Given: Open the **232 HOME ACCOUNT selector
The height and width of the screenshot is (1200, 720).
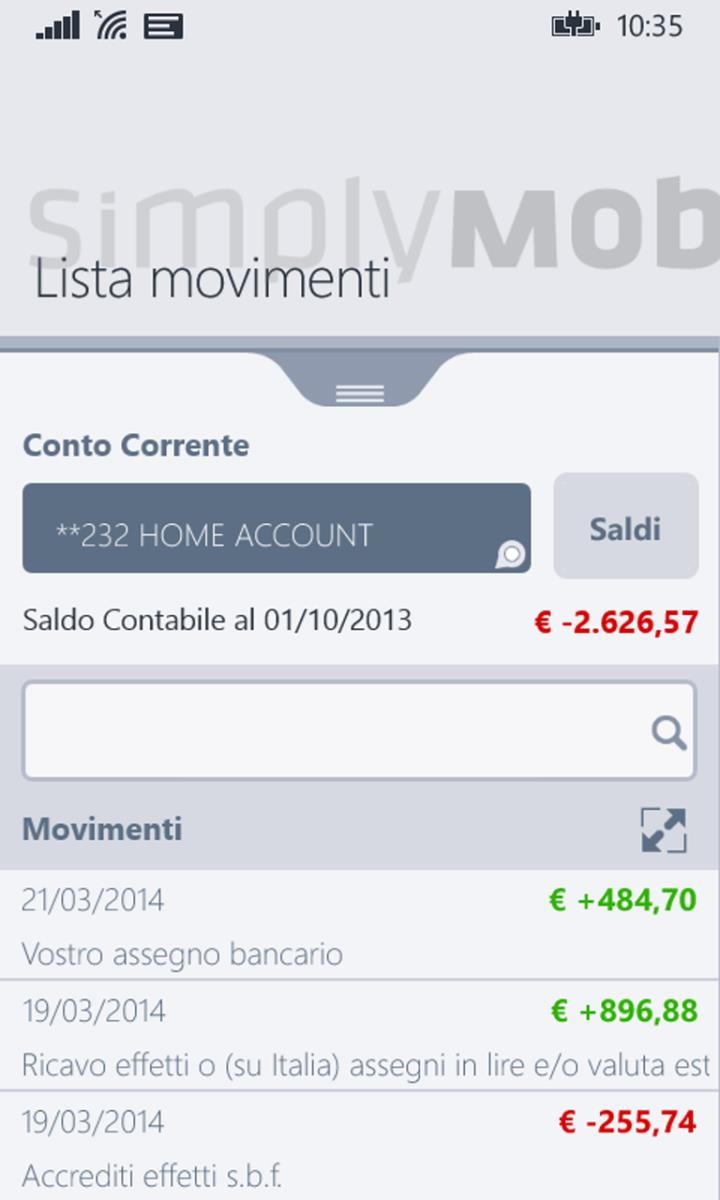Looking at the screenshot, I should pyautogui.click(x=277, y=528).
